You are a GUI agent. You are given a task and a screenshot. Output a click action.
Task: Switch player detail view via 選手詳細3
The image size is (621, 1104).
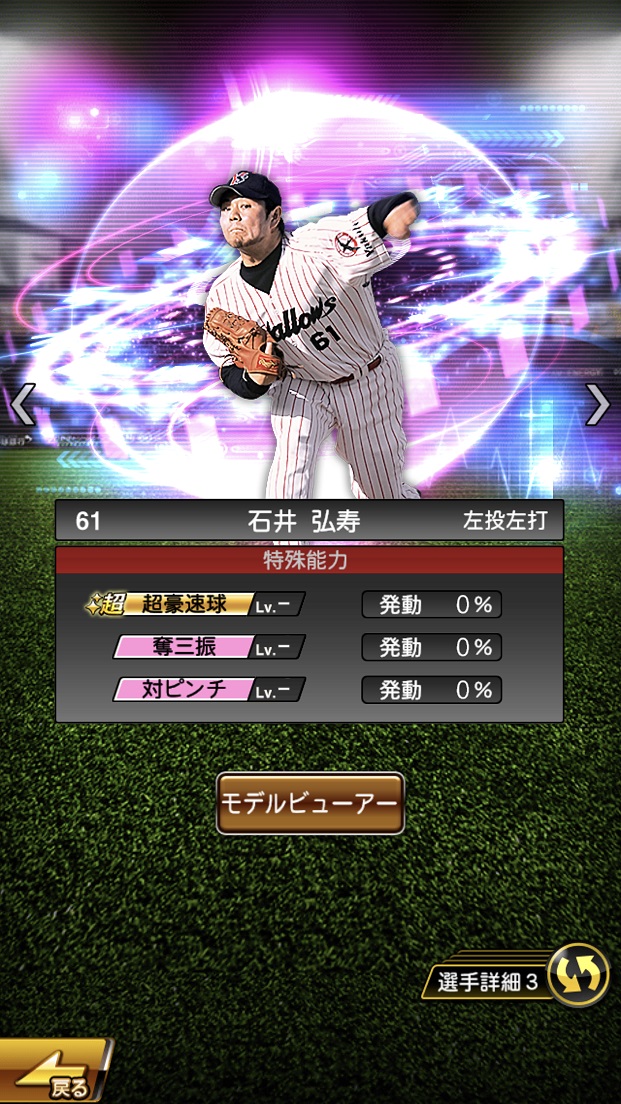coord(518,979)
